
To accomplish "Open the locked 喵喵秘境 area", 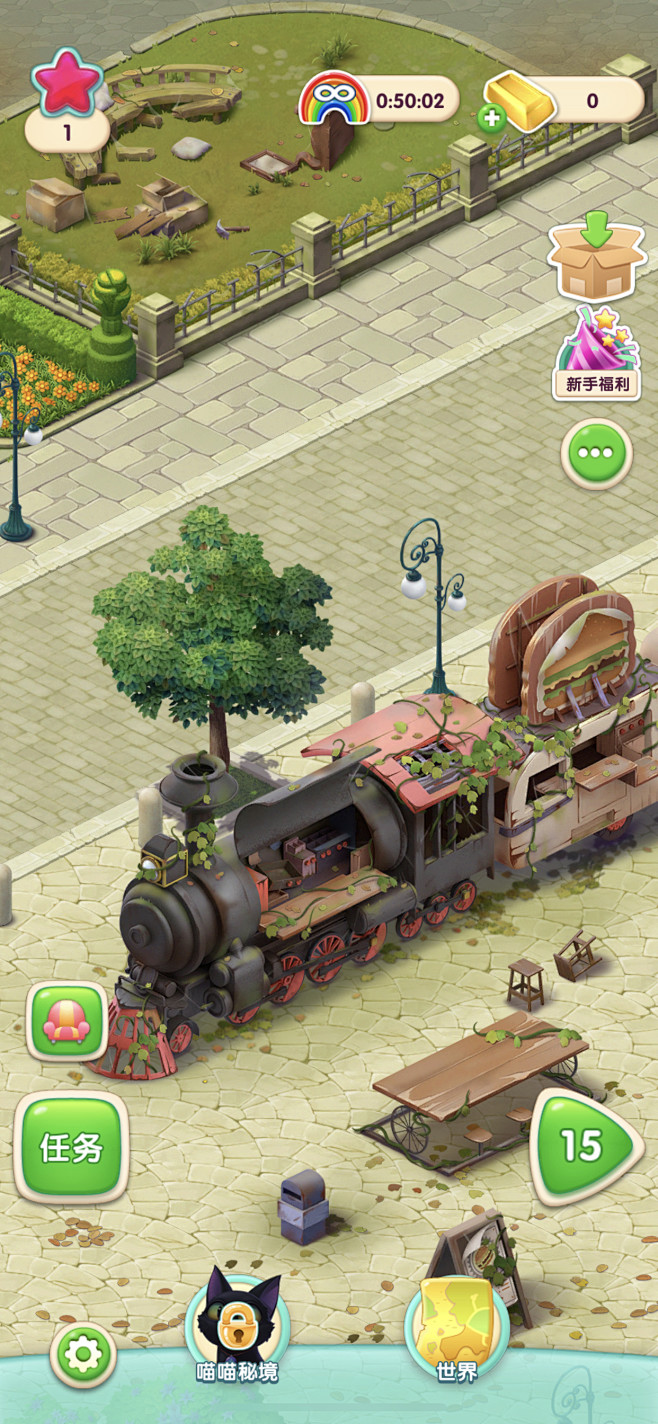I will pyautogui.click(x=238, y=1325).
